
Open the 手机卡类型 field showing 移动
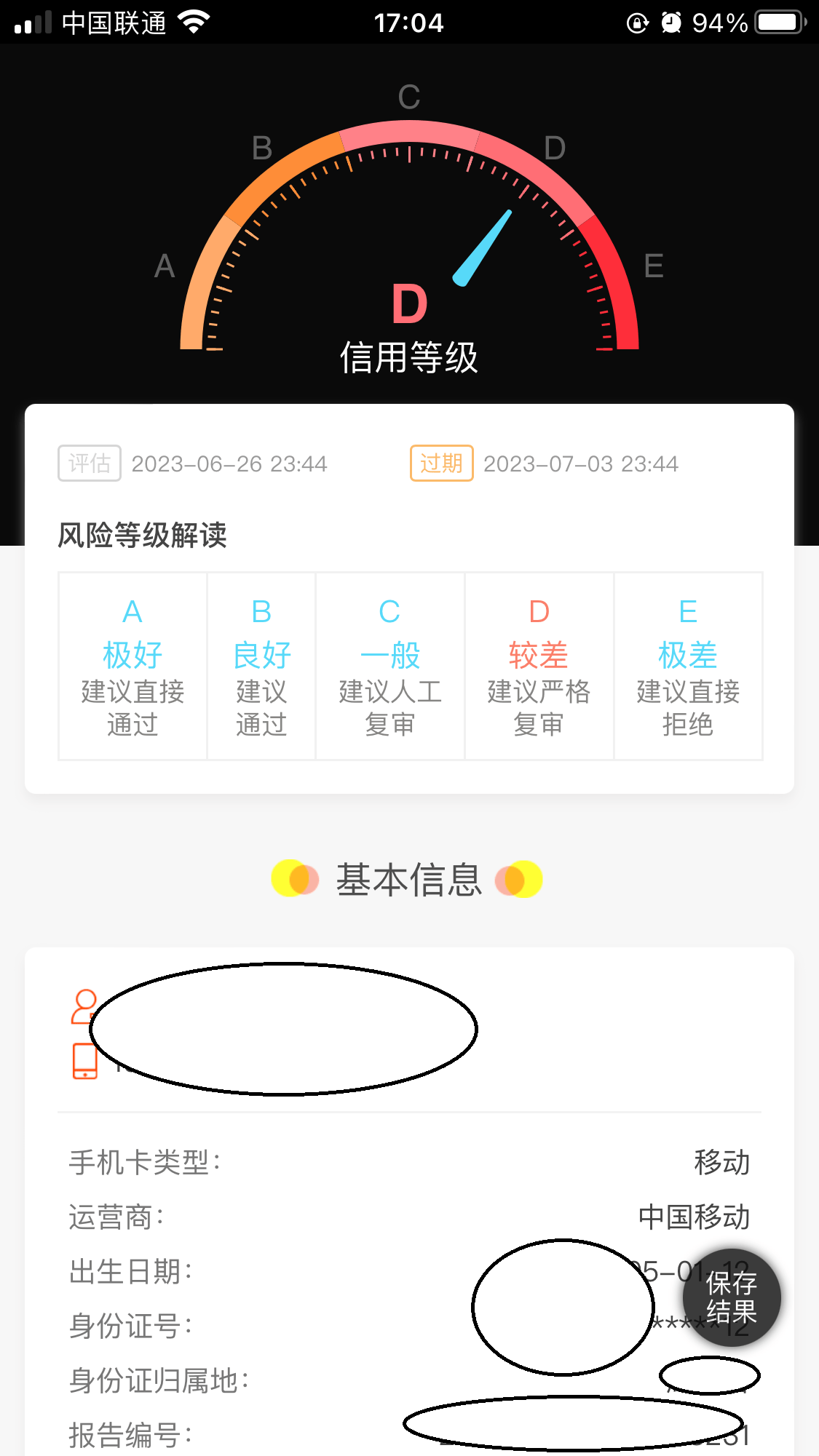point(409,1163)
